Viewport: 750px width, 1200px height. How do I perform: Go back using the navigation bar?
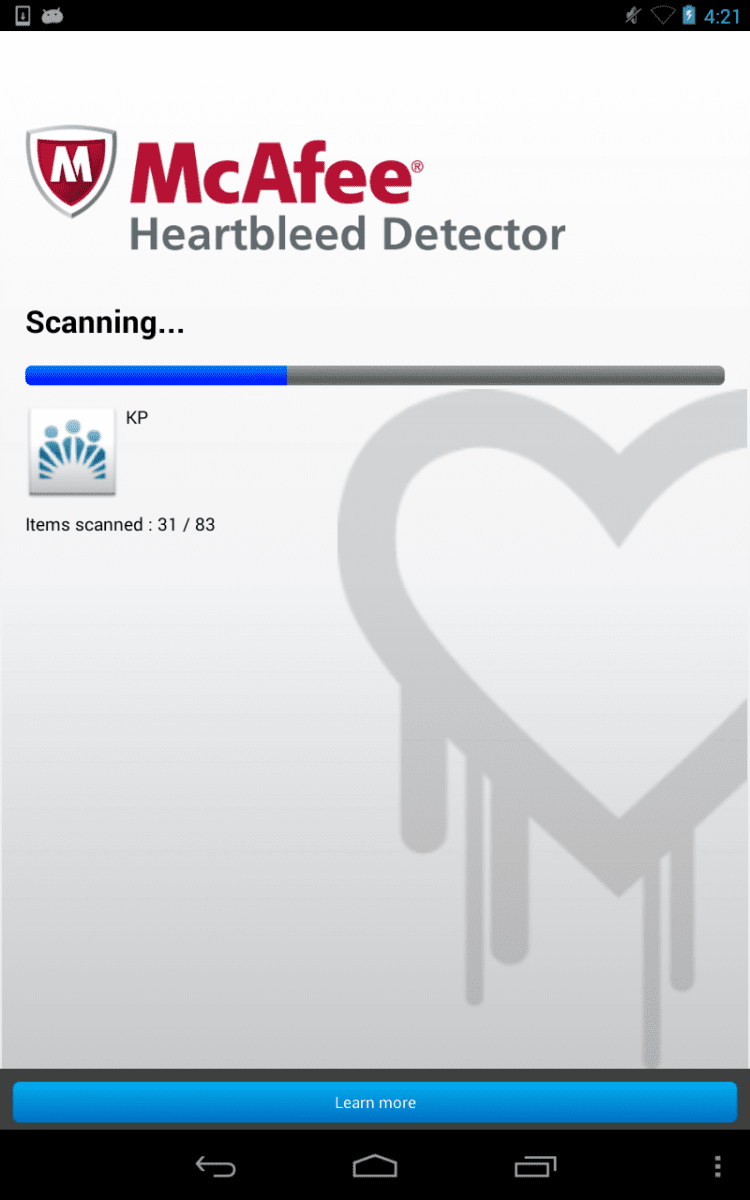coord(215,1166)
